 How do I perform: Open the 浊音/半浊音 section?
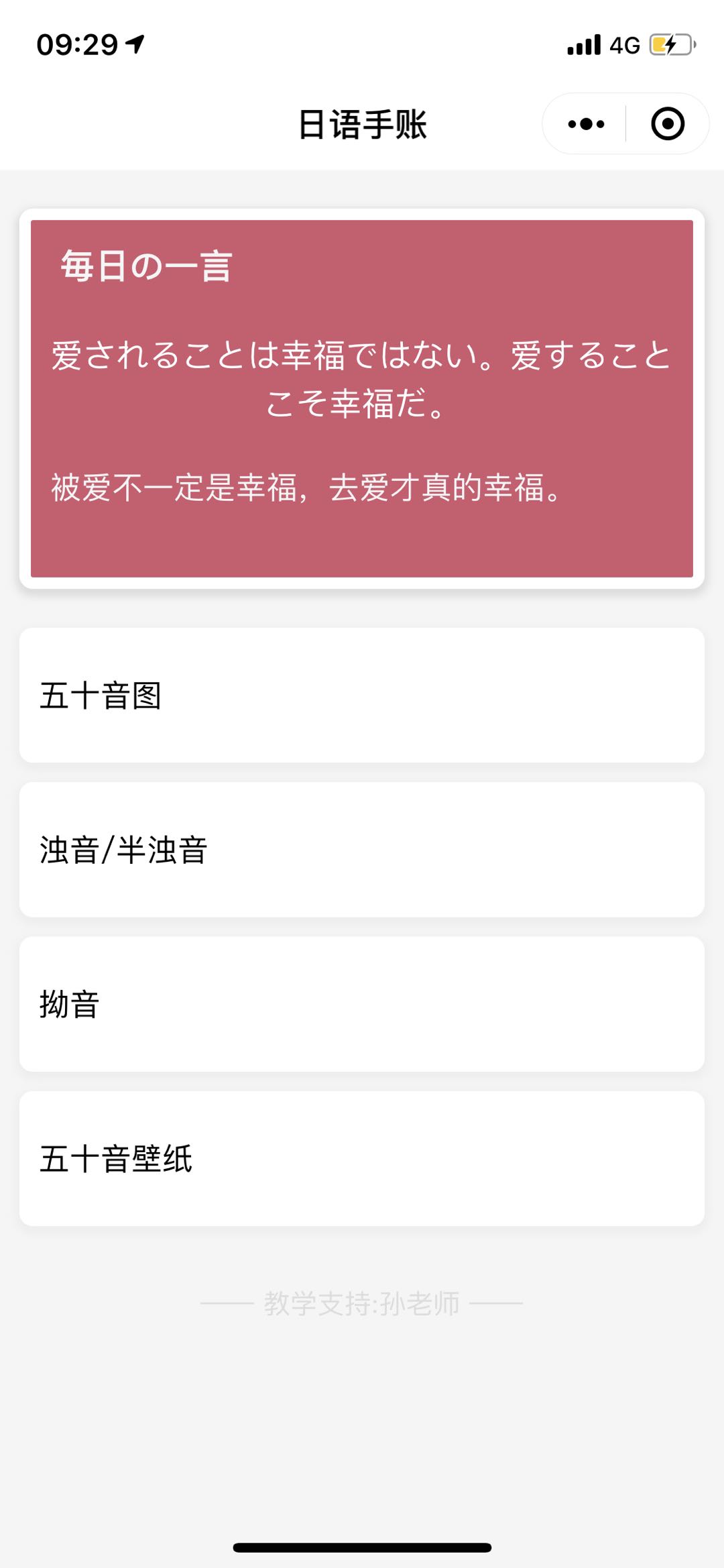362,850
